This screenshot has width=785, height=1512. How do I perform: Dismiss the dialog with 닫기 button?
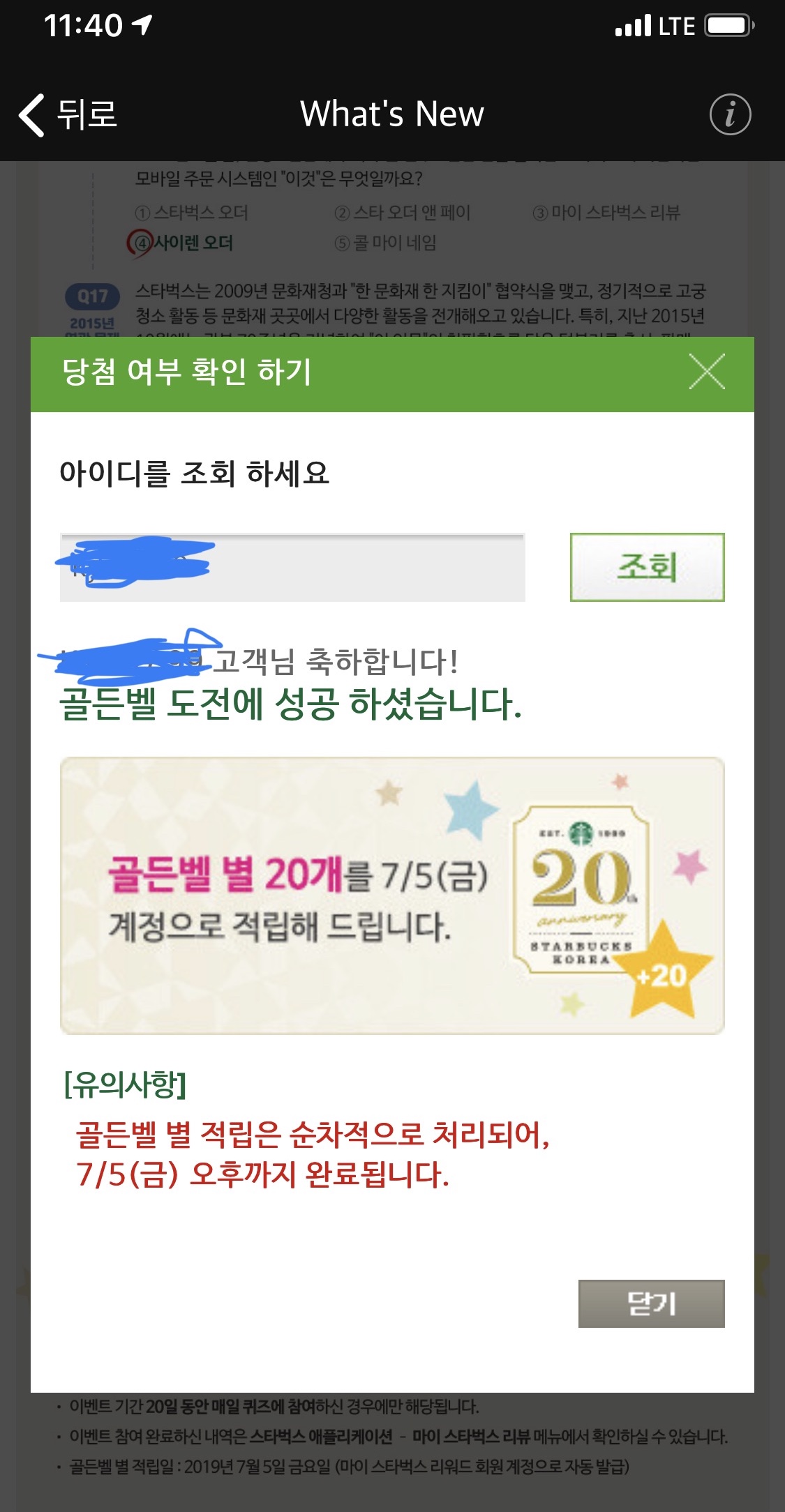pos(651,1303)
